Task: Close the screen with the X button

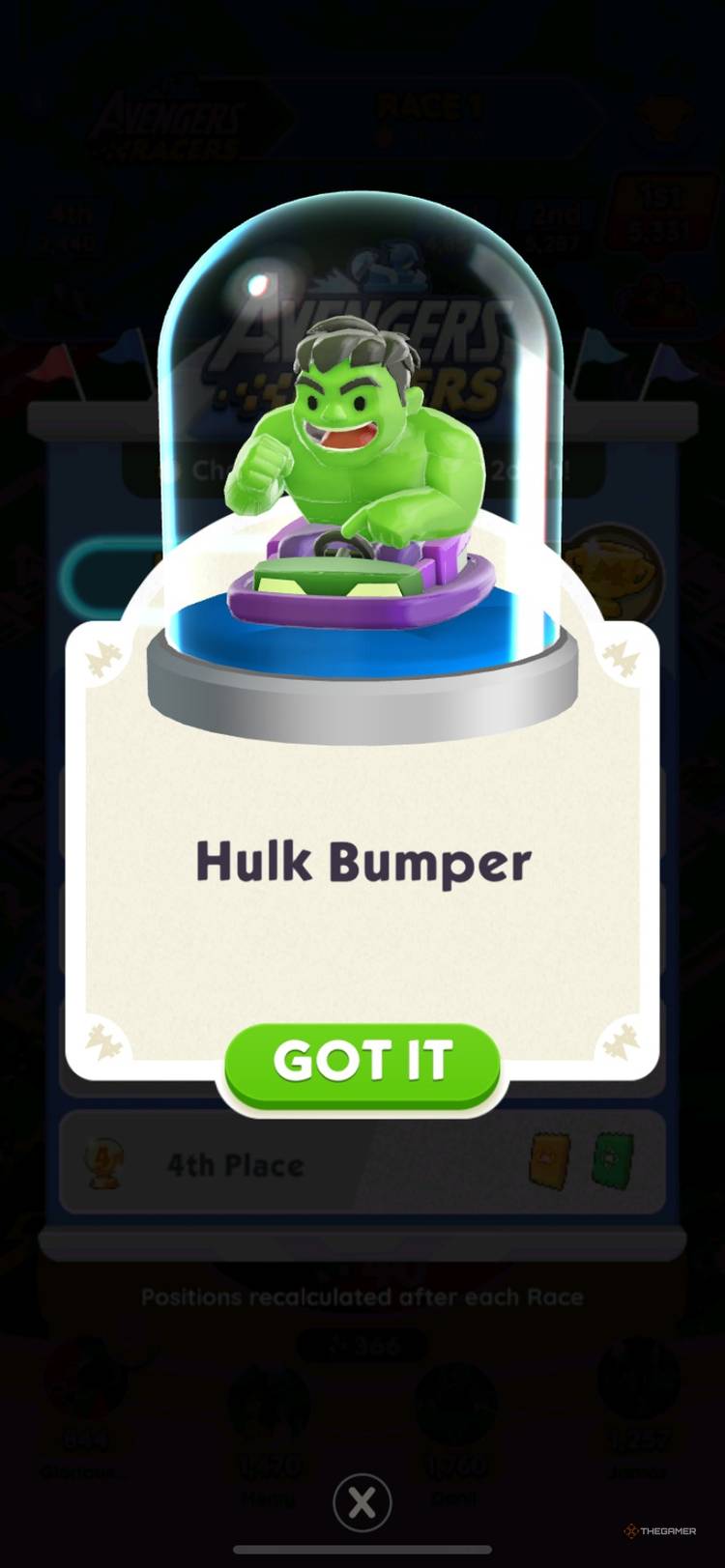Action: click(362, 1502)
